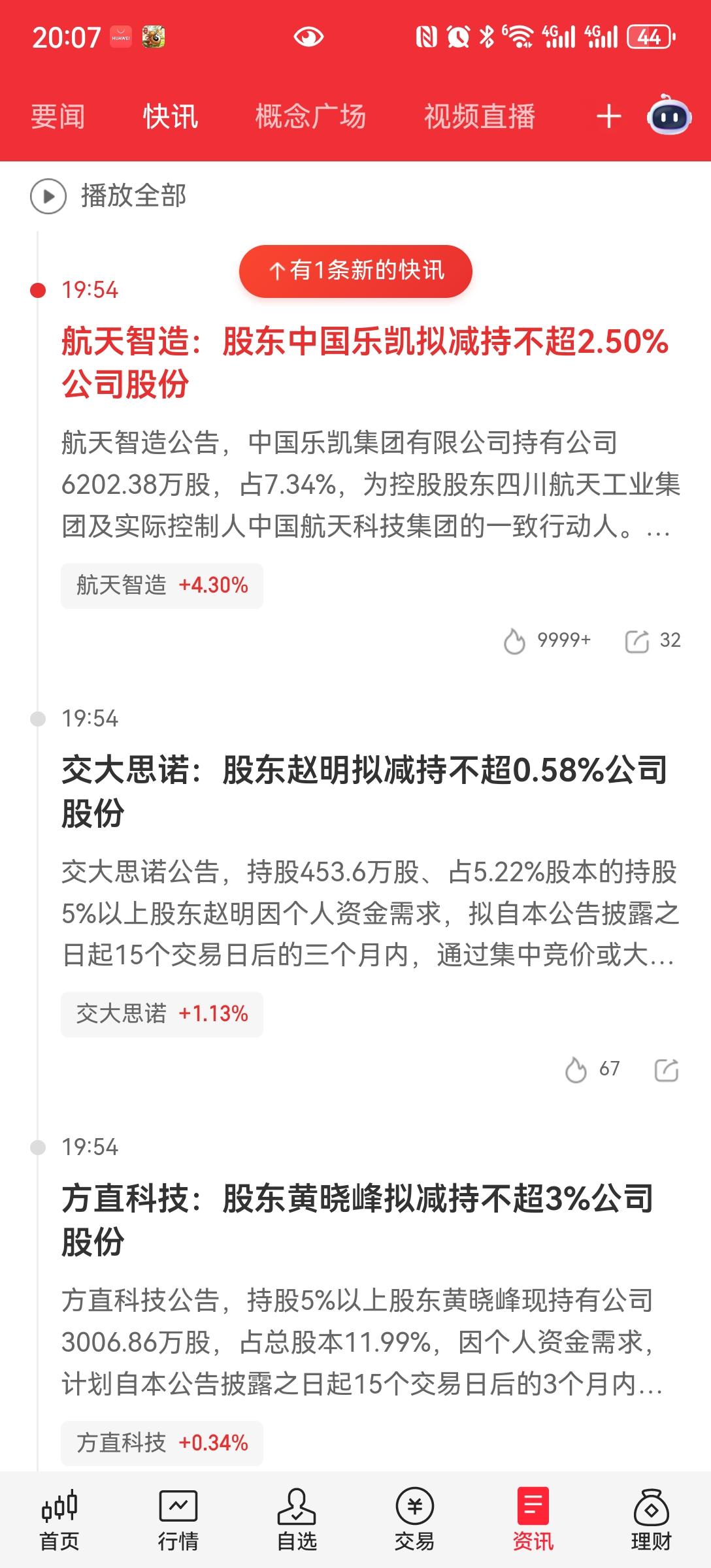
Task: Tap the 有1条新的快讯 button
Action: [x=355, y=271]
